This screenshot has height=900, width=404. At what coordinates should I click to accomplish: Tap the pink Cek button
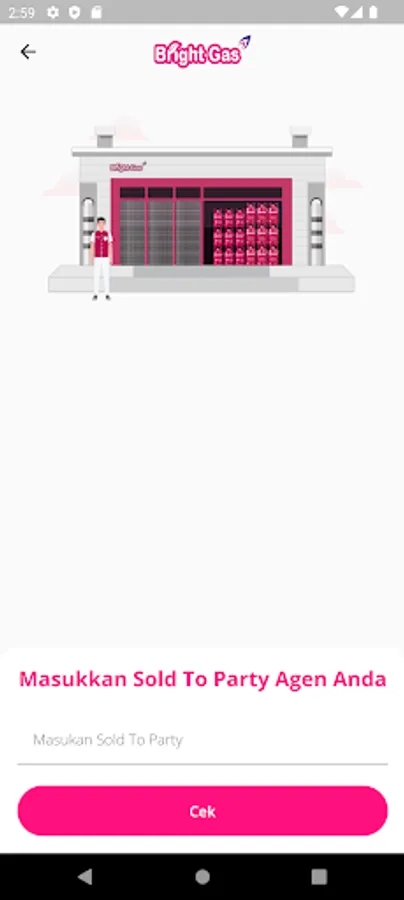pos(202,810)
